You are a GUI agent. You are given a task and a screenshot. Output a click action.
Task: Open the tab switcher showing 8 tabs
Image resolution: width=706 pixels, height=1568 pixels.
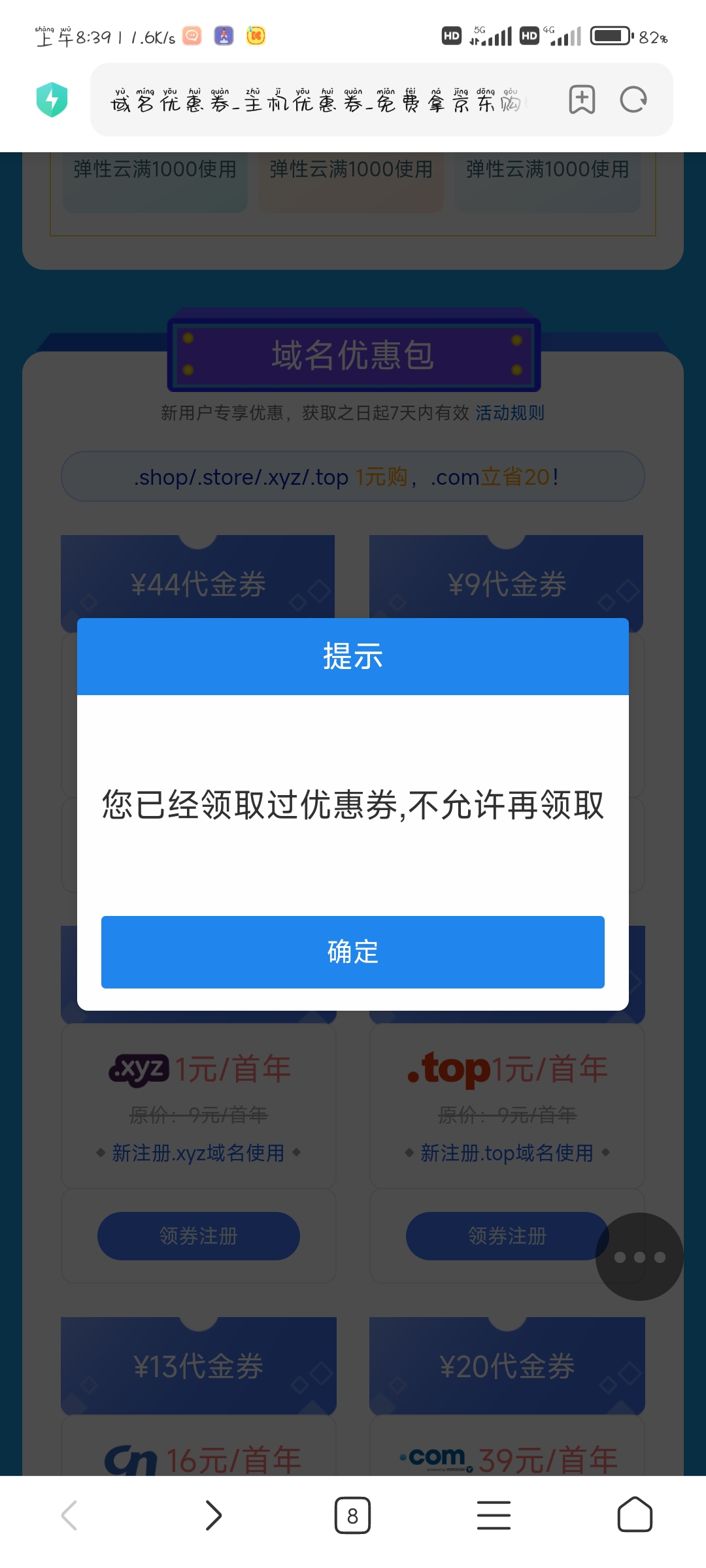pos(353,1515)
